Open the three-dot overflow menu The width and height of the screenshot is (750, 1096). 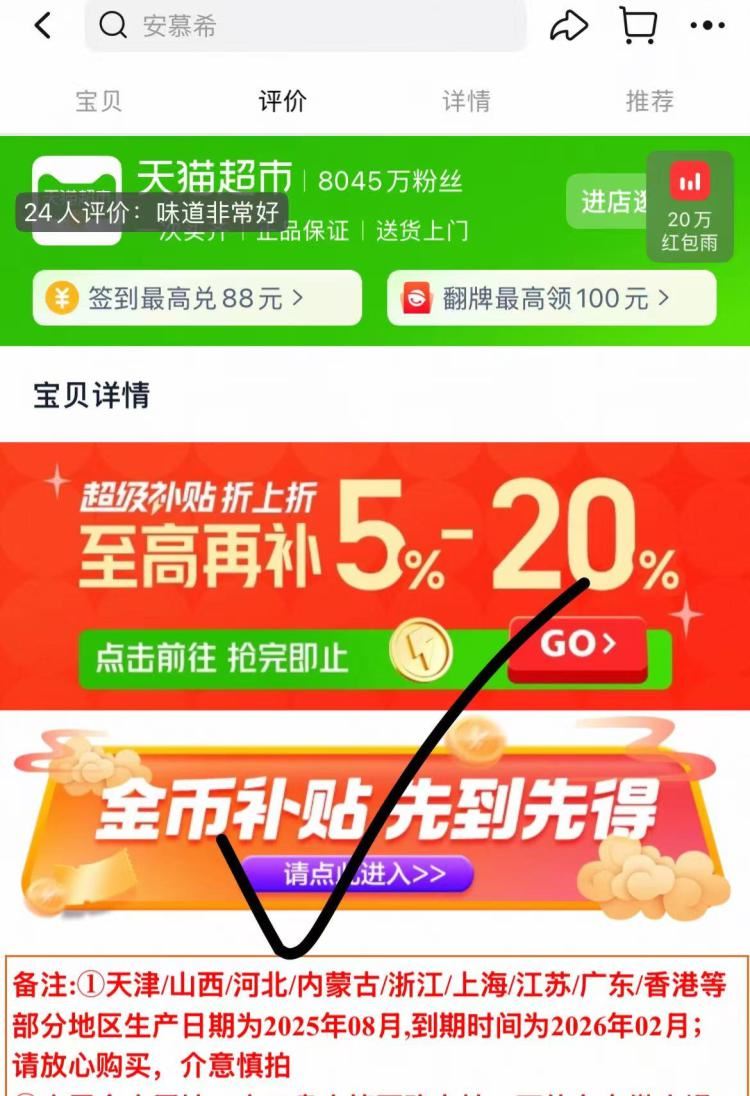707,26
